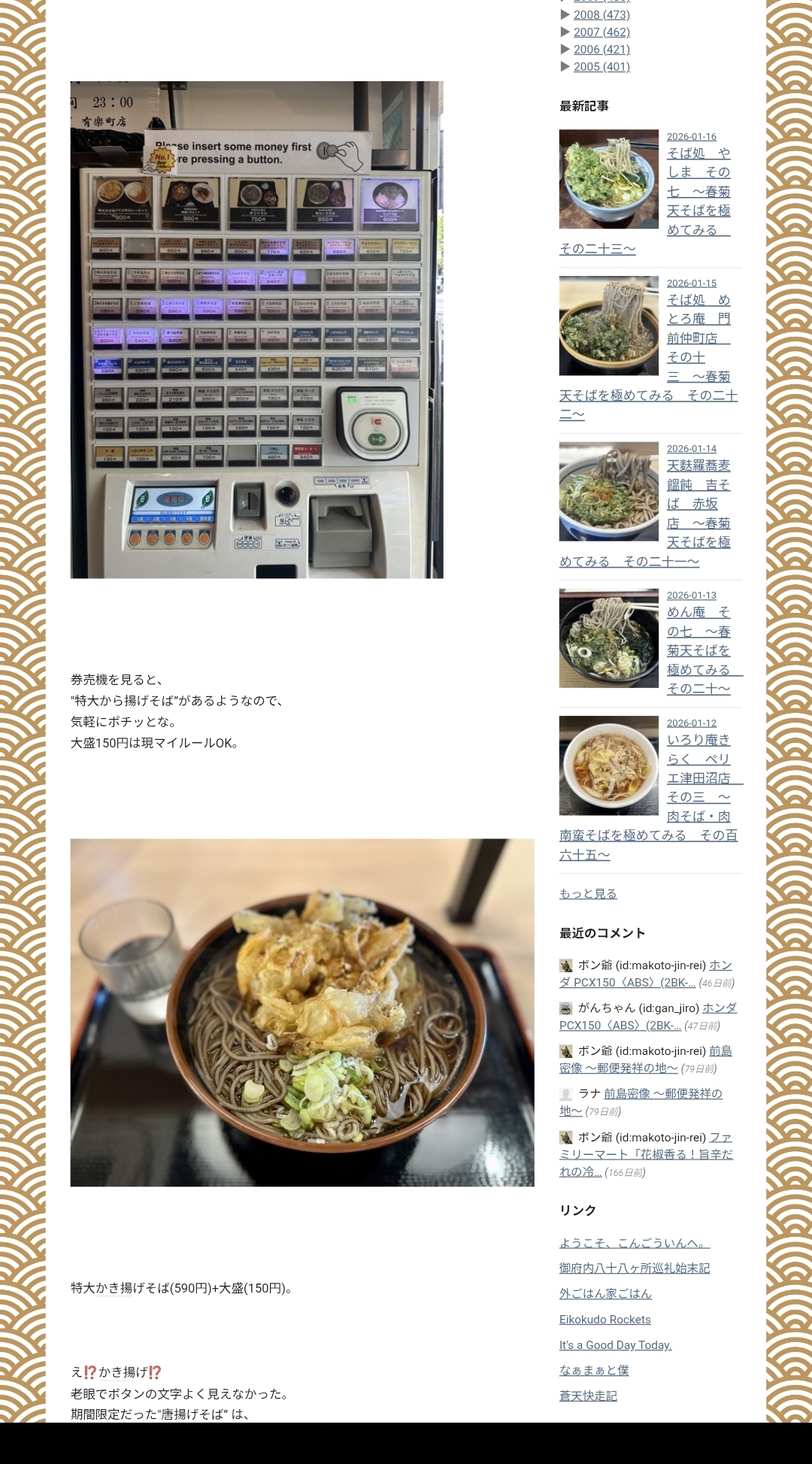Expand the 2006 (421) archive
812x1464 pixels.
(x=565, y=50)
